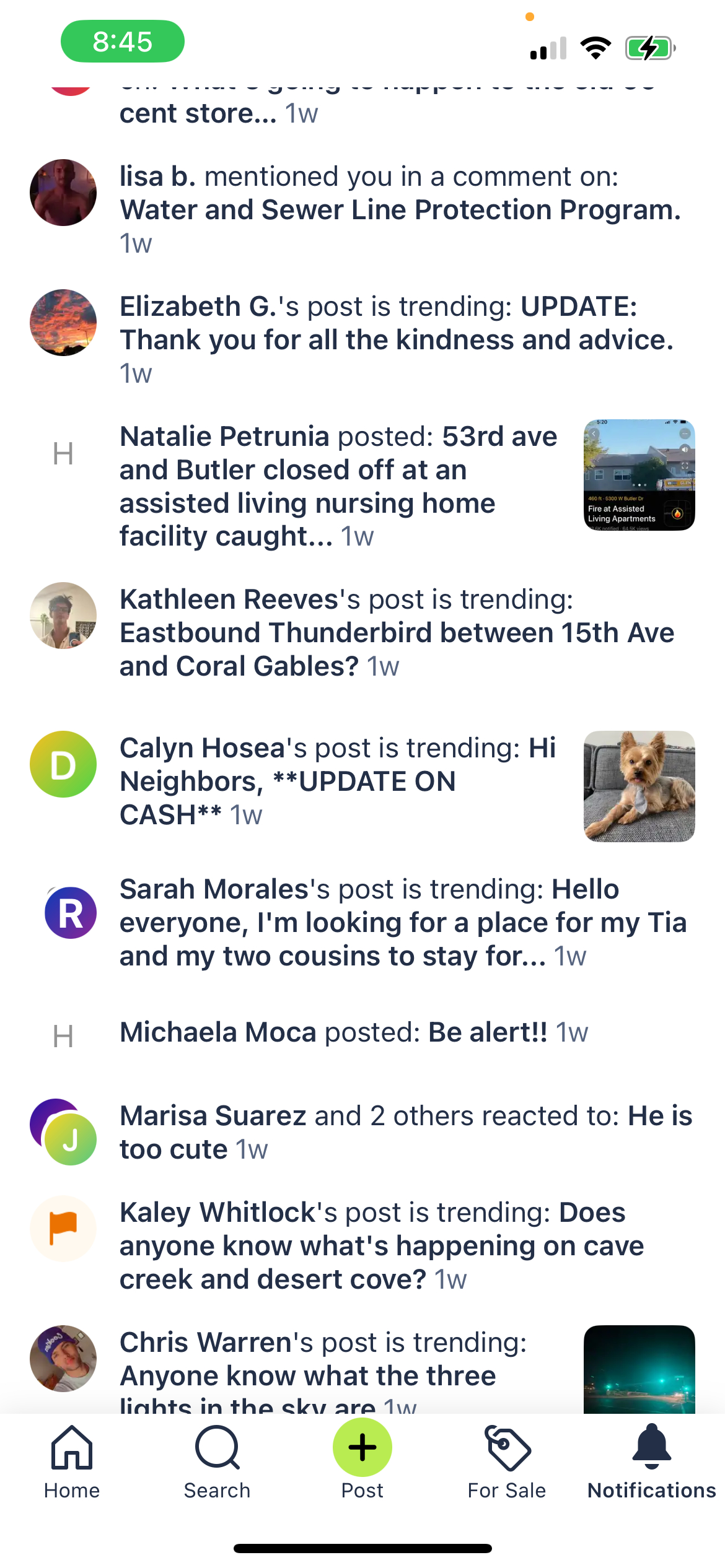Open Sarah Morales's trending post about her Tia

tap(403, 922)
